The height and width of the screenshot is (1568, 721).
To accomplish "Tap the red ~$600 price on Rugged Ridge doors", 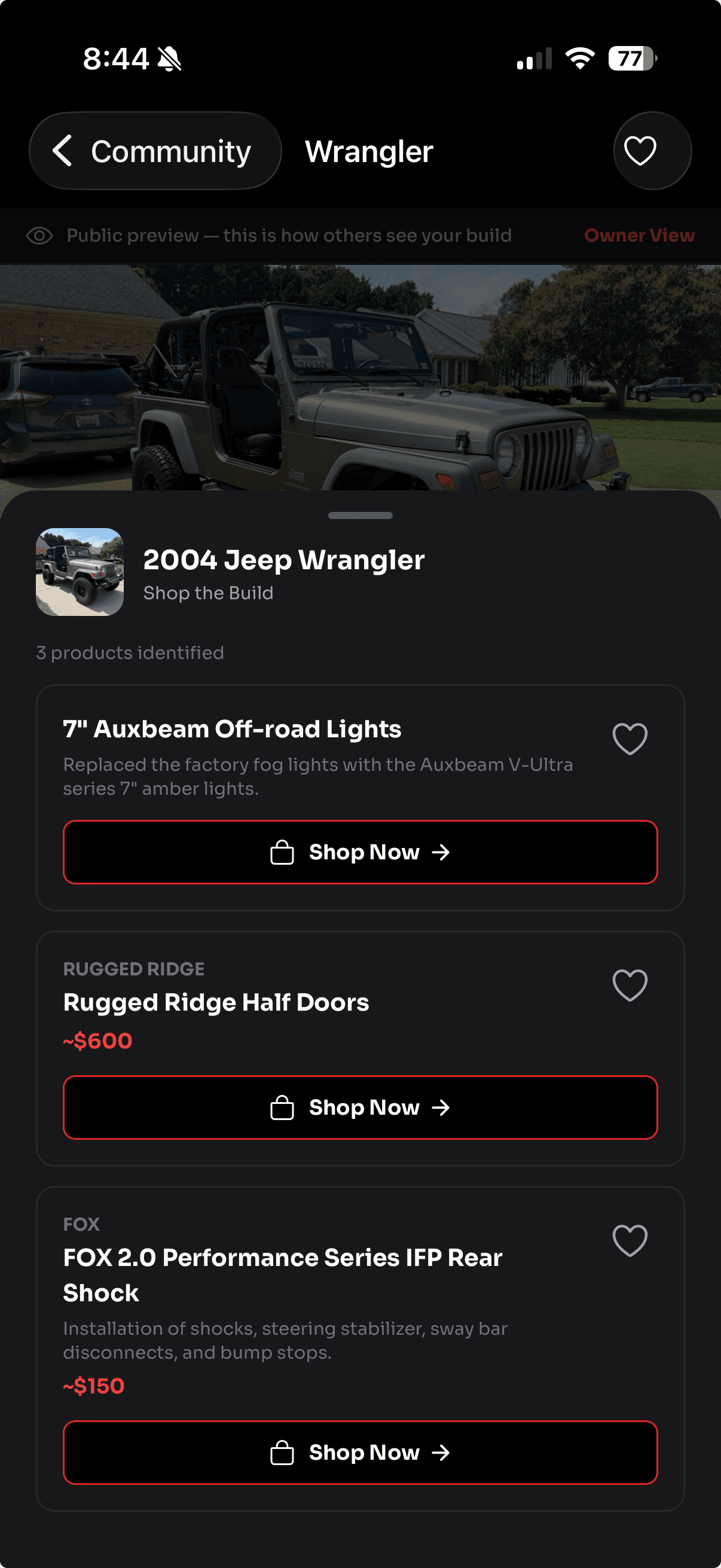I will point(97,1041).
